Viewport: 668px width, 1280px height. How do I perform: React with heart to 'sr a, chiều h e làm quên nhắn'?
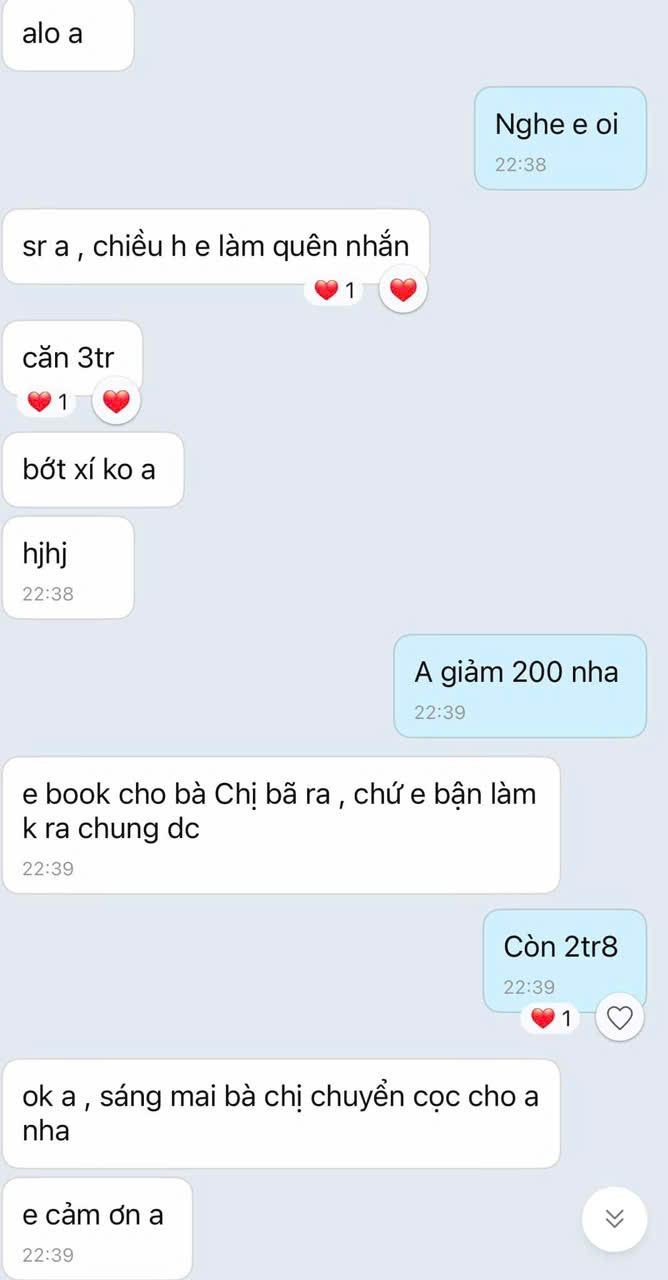(x=402, y=291)
